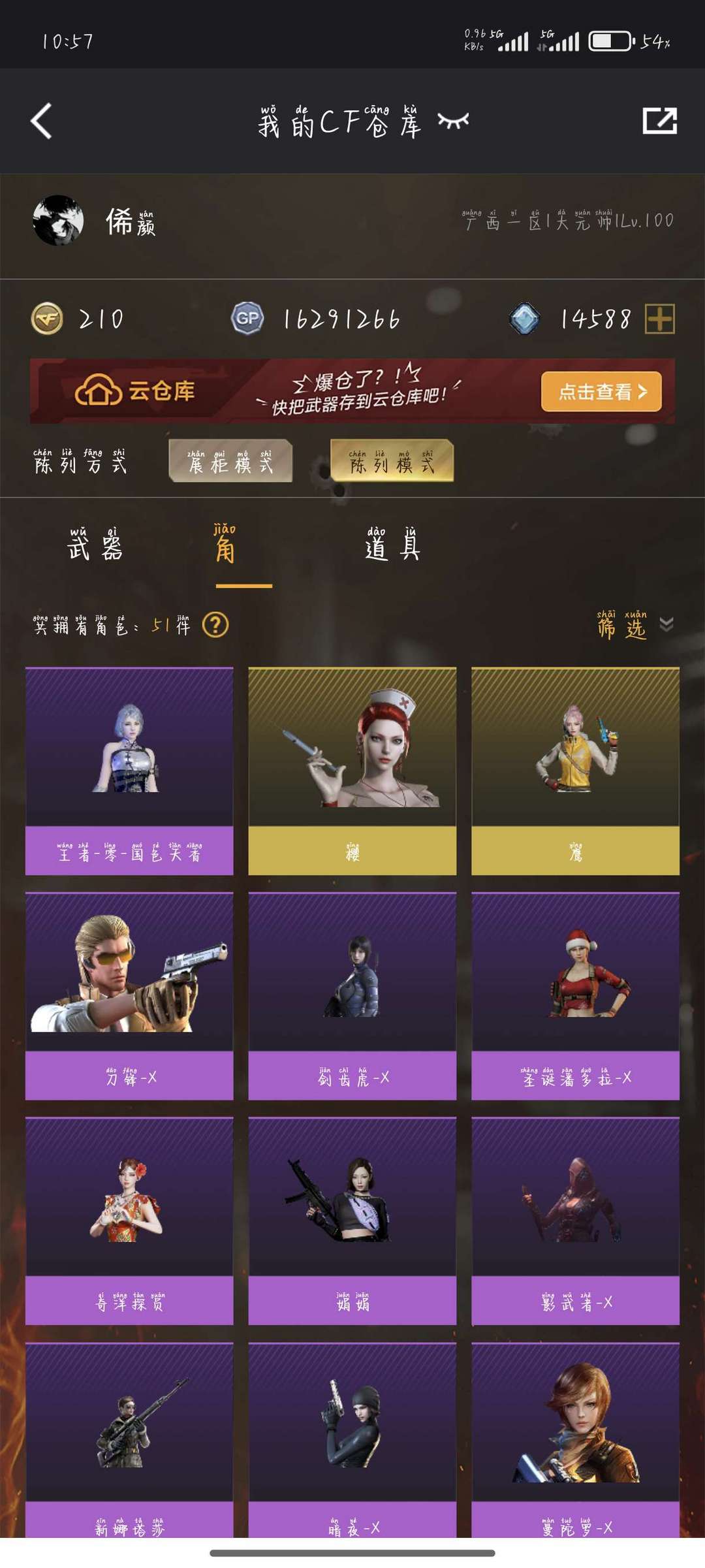Open the 樱 nurse character card
The height and width of the screenshot is (1568, 705).
[x=352, y=771]
